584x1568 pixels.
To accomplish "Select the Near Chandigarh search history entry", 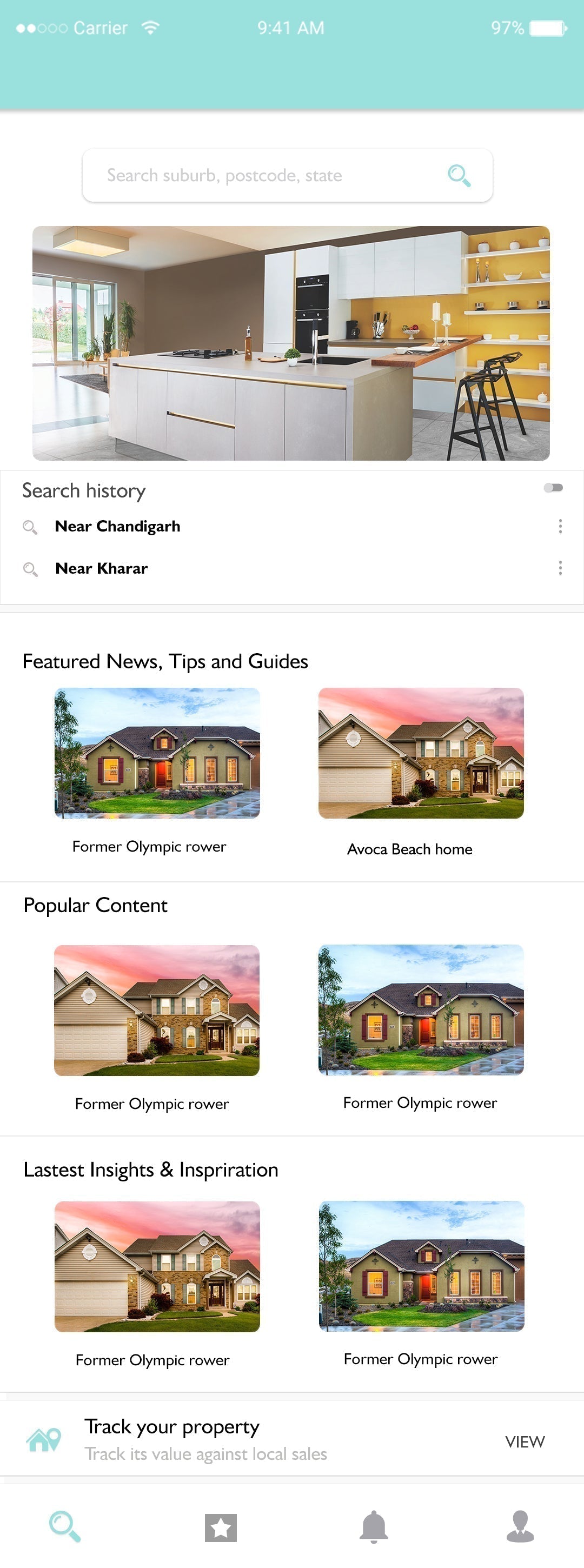I will 117,527.
